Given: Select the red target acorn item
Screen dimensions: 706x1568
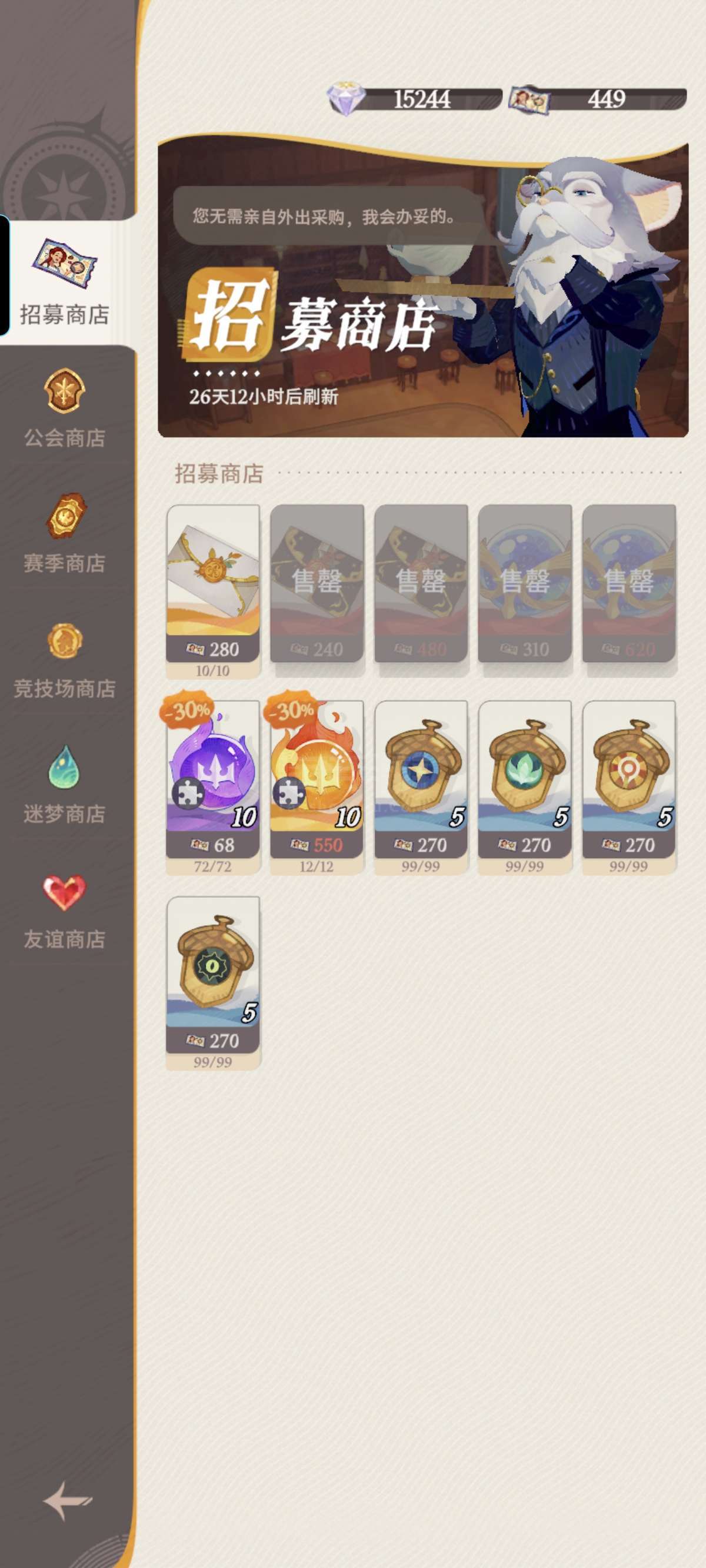Looking at the screenshot, I should point(629,786).
